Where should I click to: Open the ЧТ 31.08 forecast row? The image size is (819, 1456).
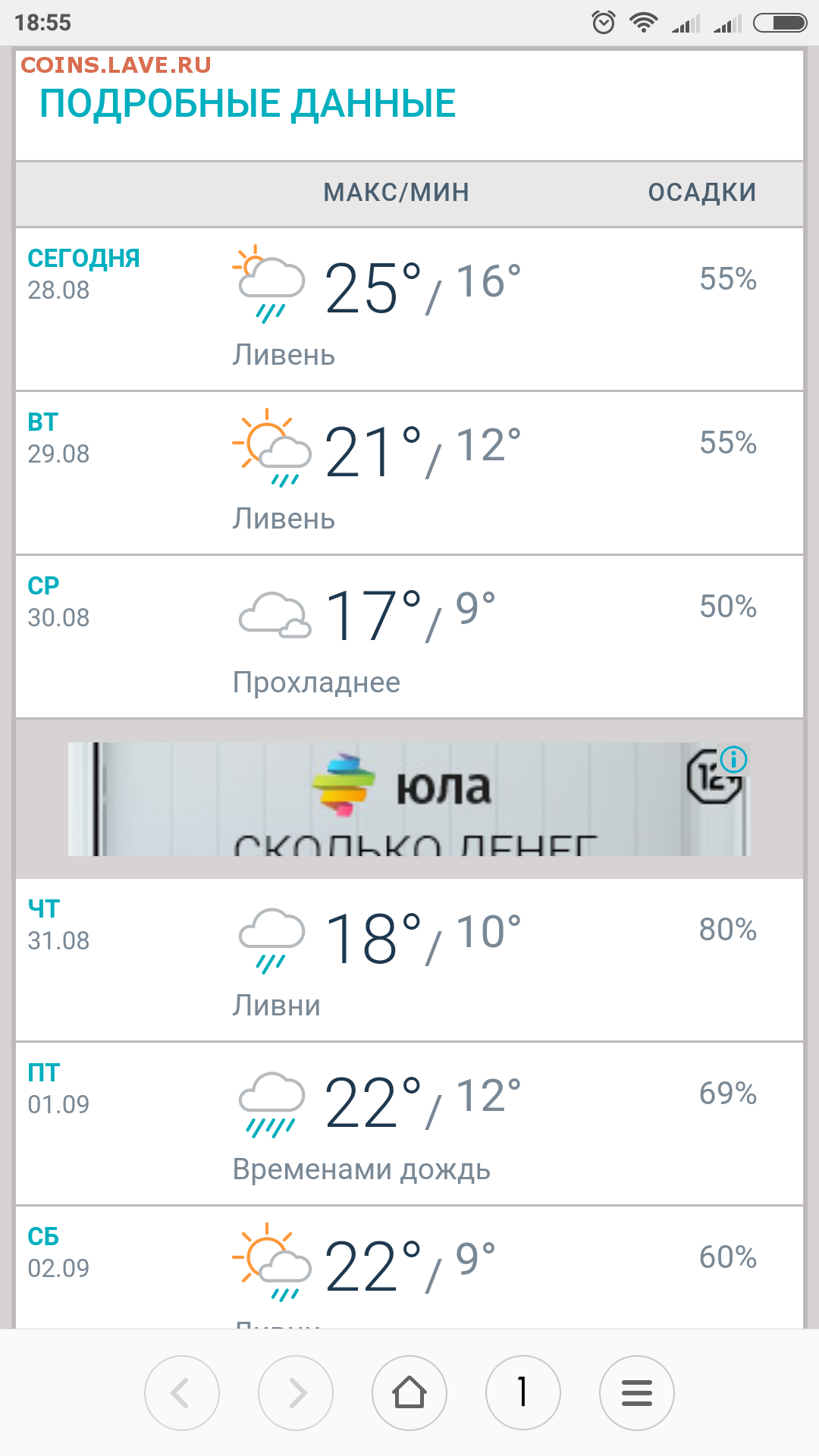pyautogui.click(x=409, y=960)
